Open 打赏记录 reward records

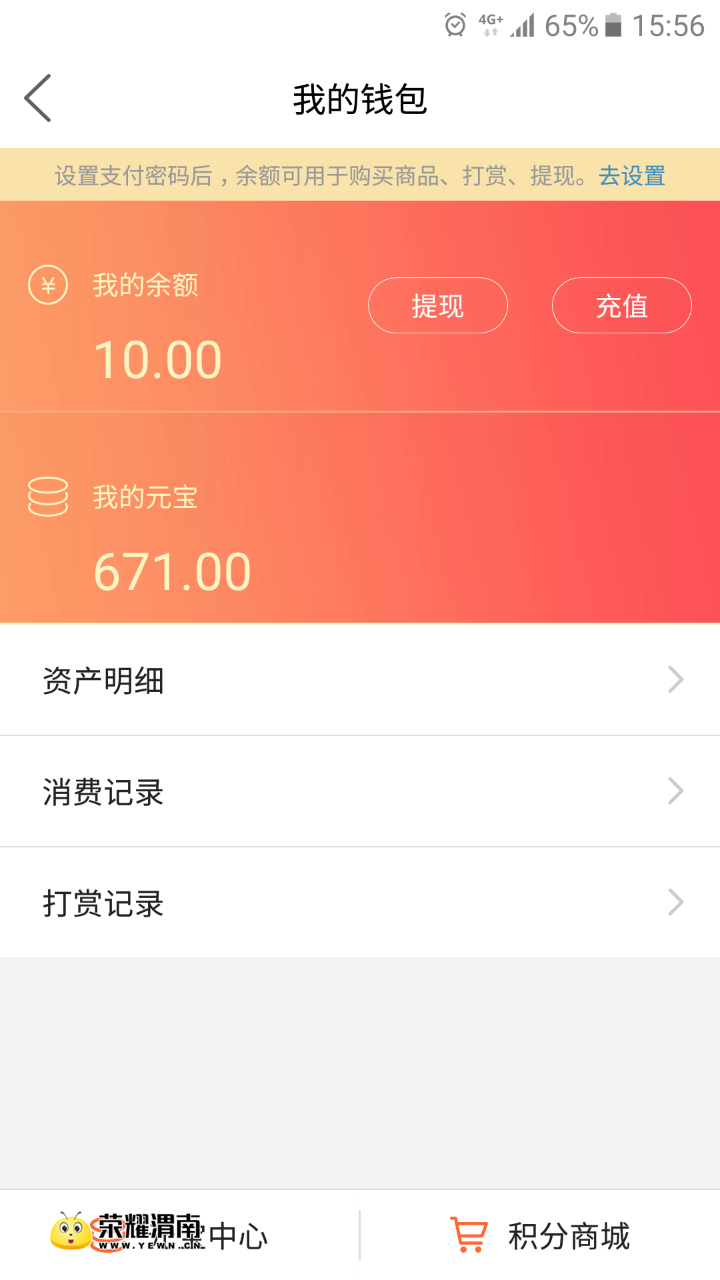(x=360, y=903)
